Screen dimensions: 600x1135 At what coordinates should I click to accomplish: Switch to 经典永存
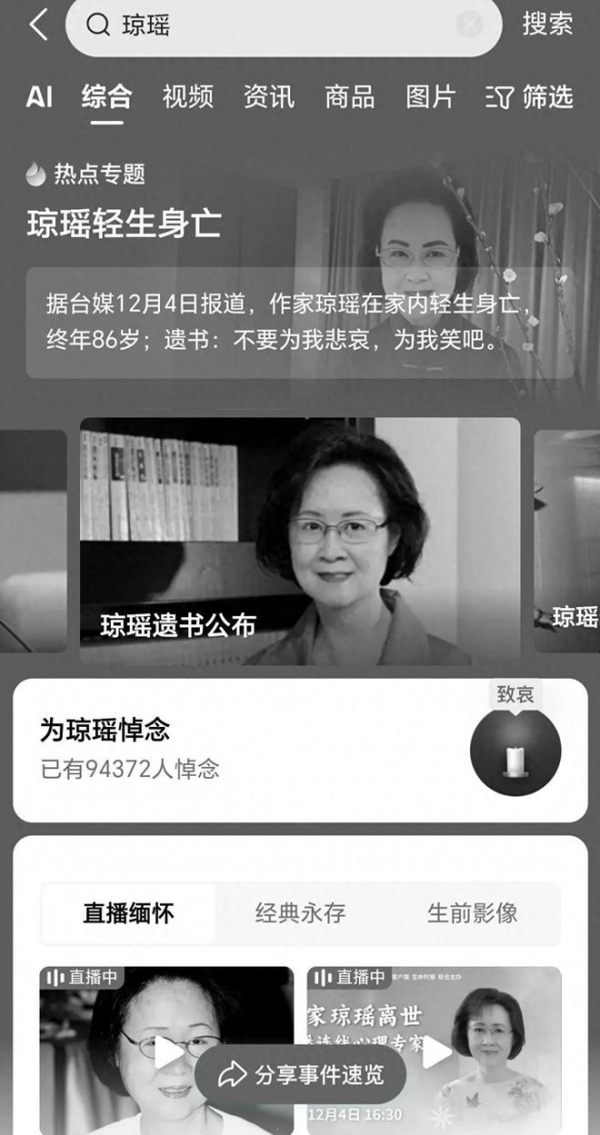300,913
